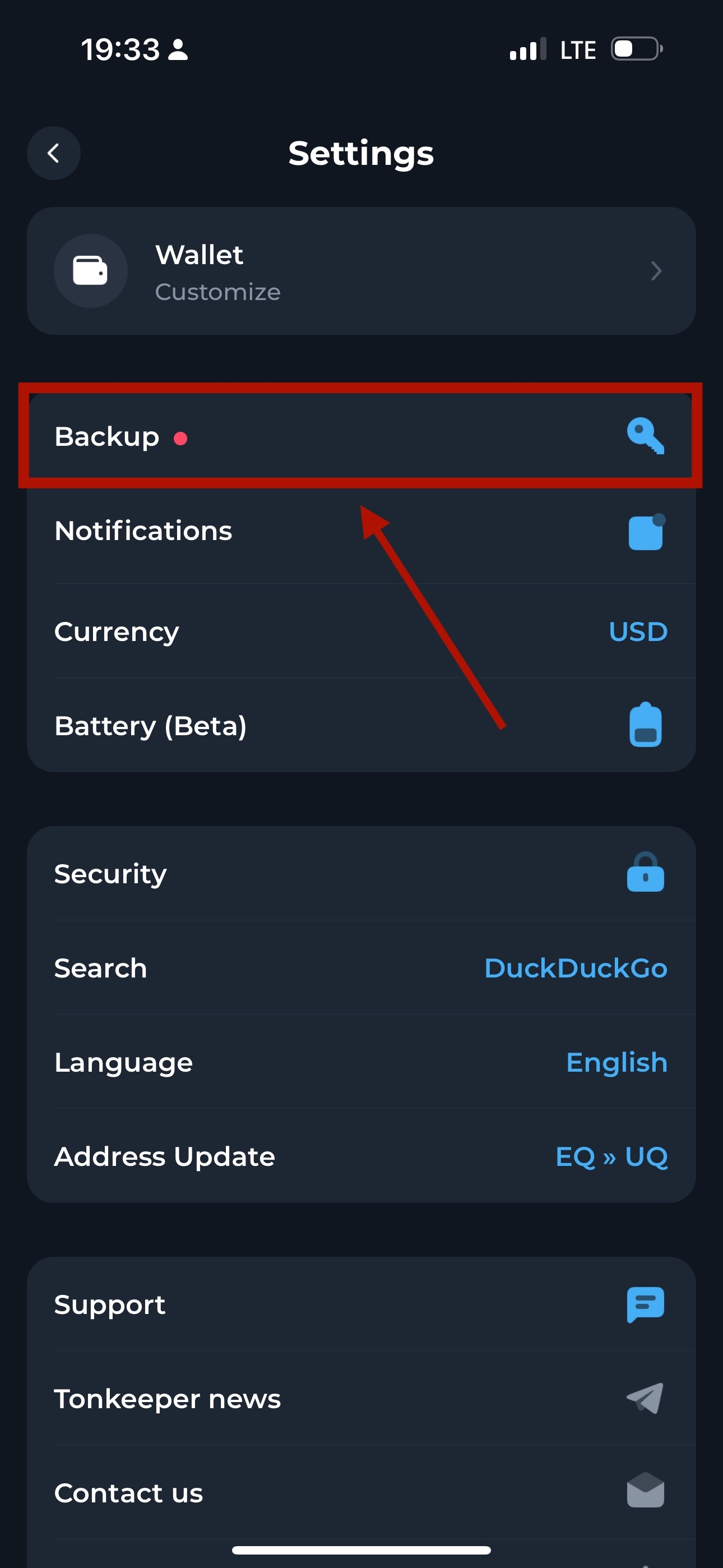This screenshot has height=1568, width=723.
Task: Open the Backup settings row
Action: pyautogui.click(x=361, y=436)
